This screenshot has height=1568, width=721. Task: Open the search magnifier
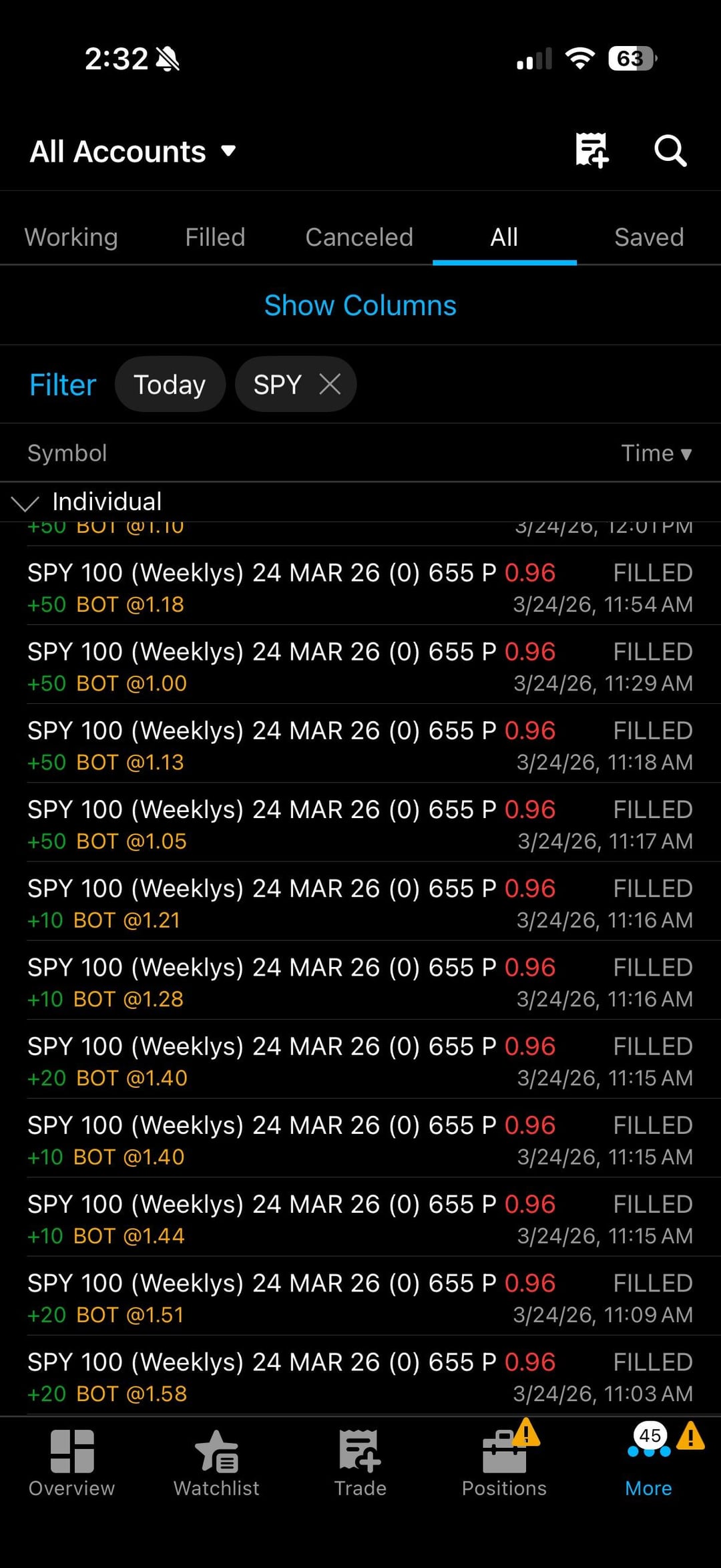670,150
